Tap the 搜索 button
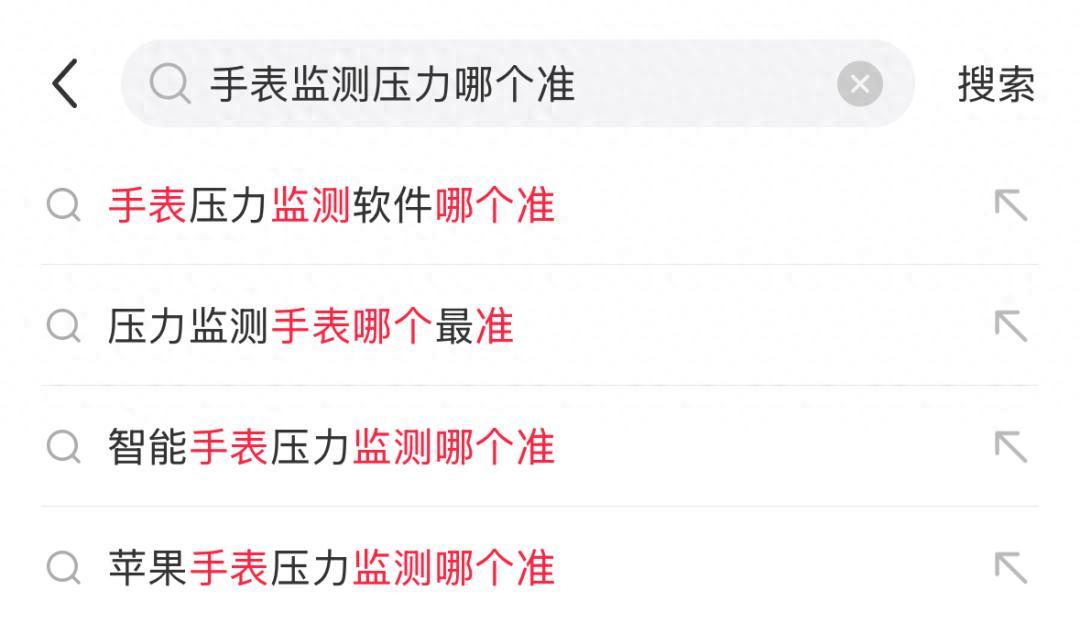 coord(995,84)
